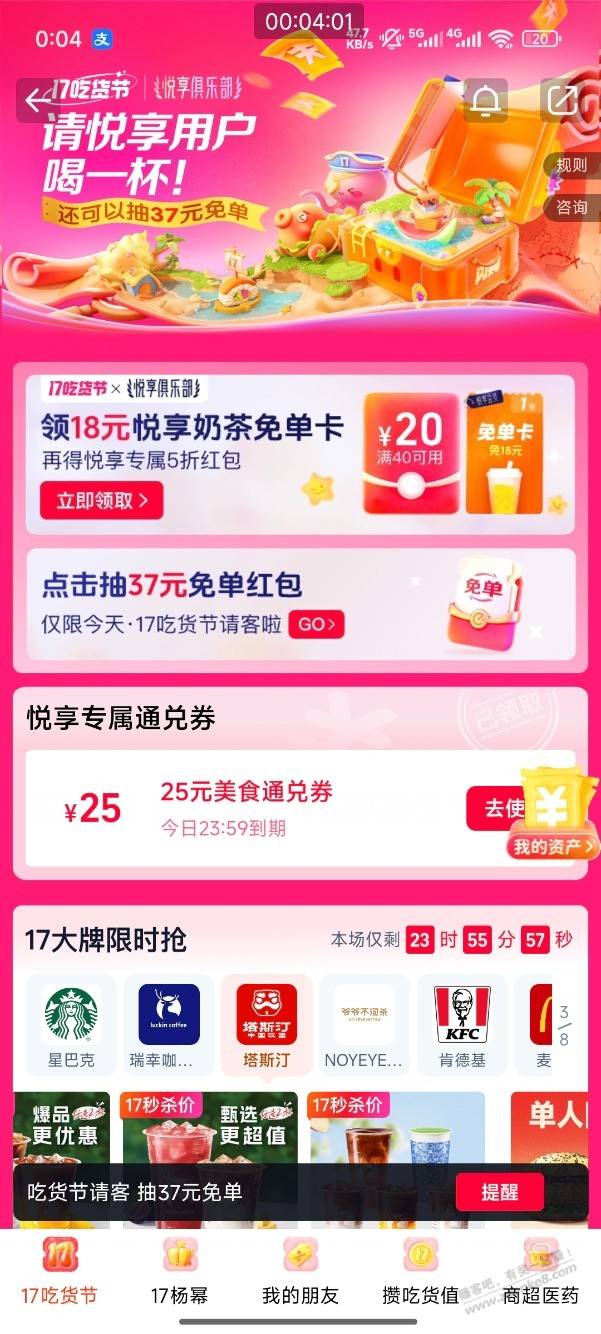
Task: Go back using the top arrow
Action: (x=36, y=100)
